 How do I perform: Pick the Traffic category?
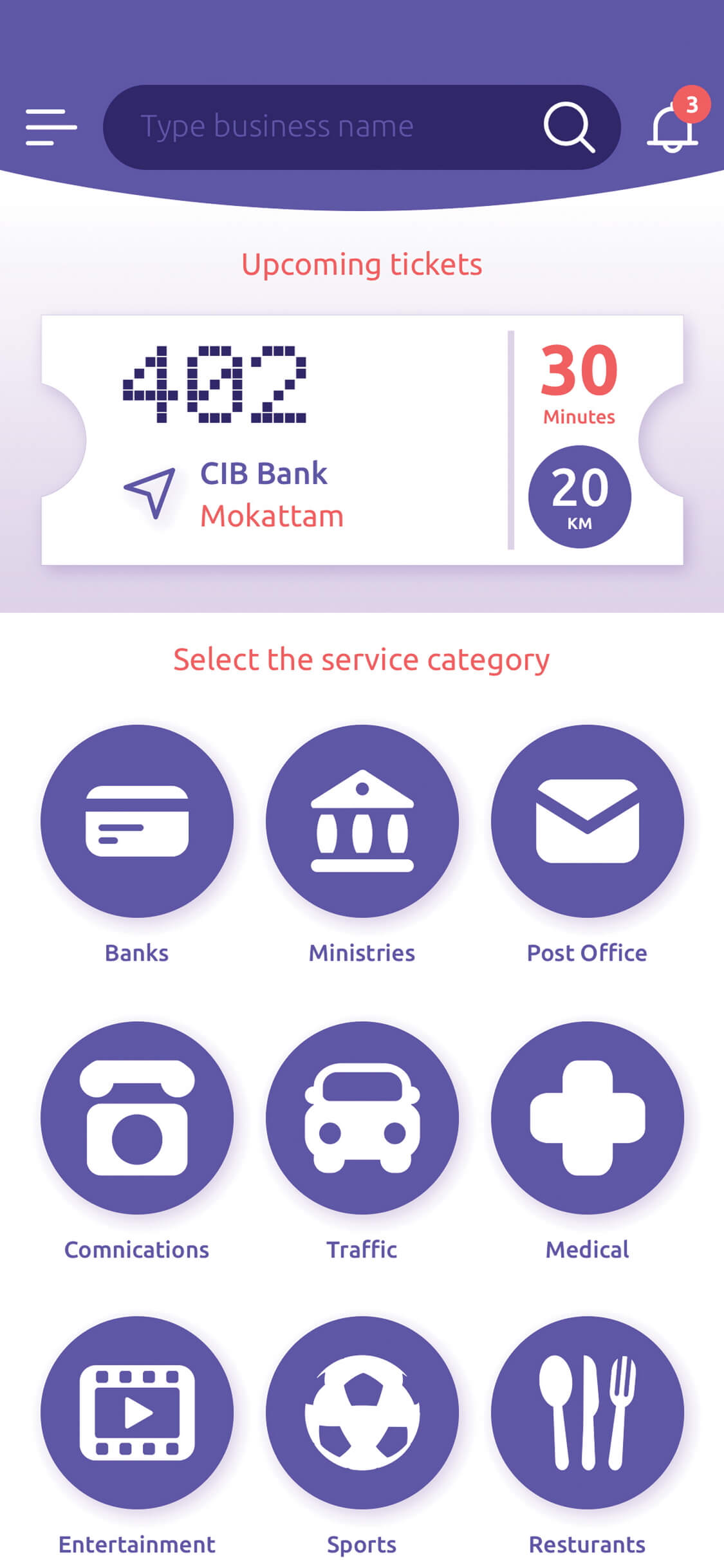(x=362, y=1117)
